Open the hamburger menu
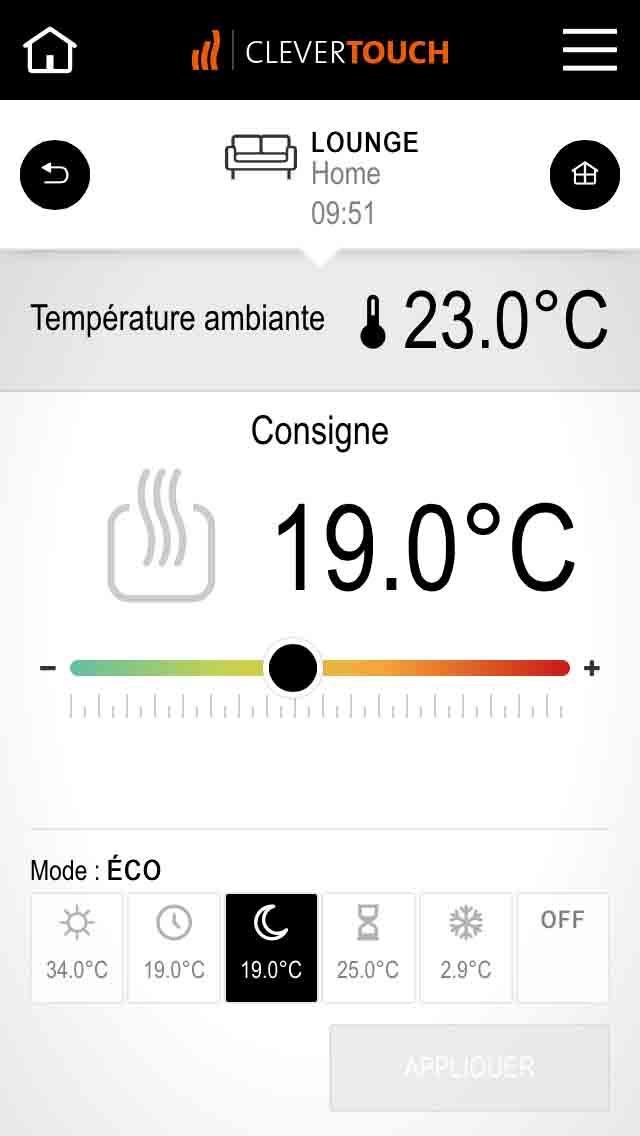 (589, 50)
